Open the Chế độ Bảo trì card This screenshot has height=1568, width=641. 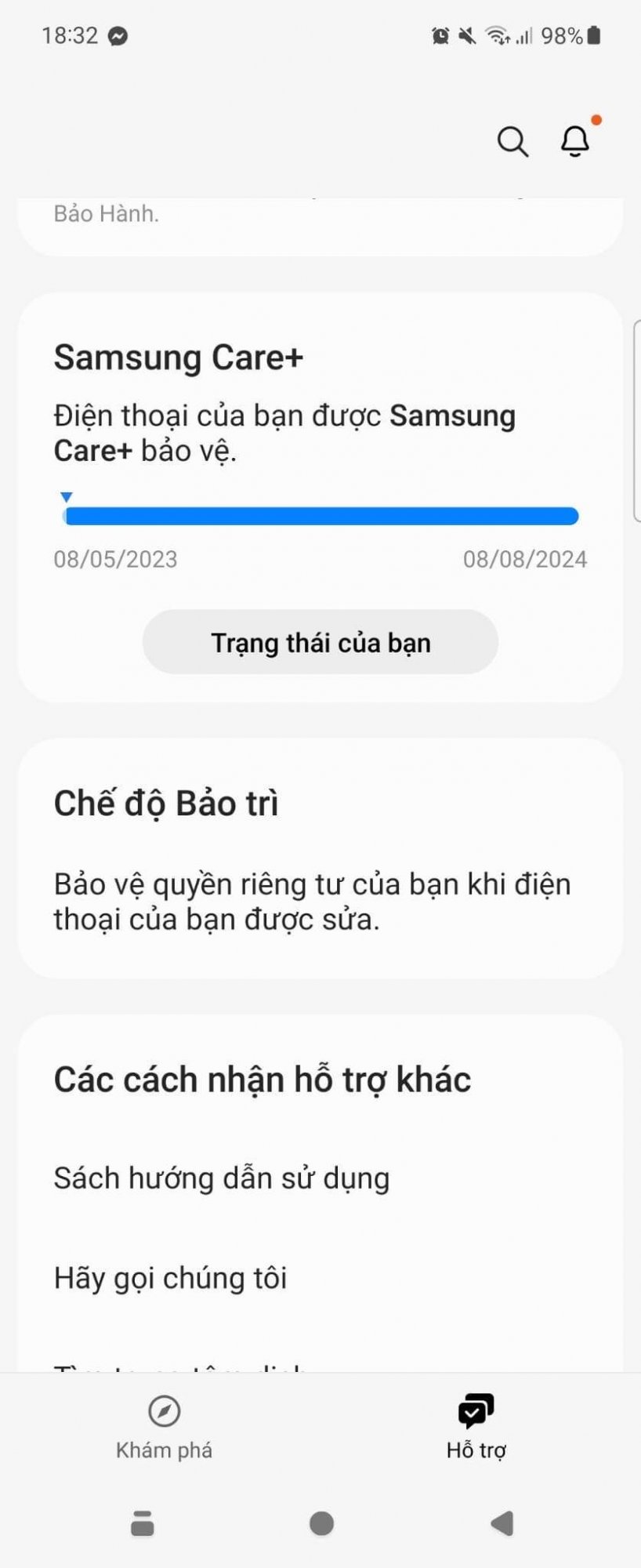[320, 858]
